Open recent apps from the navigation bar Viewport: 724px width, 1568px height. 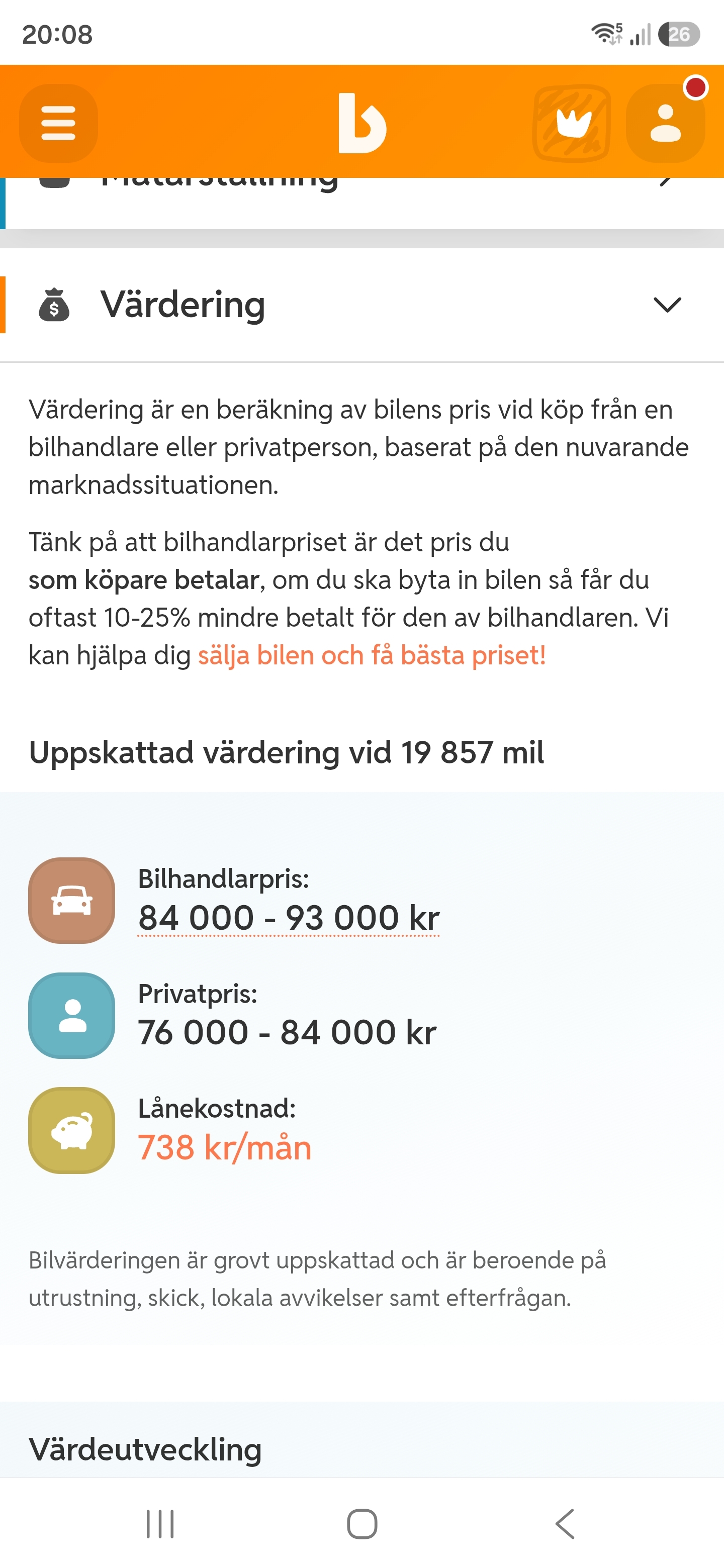[x=160, y=1524]
